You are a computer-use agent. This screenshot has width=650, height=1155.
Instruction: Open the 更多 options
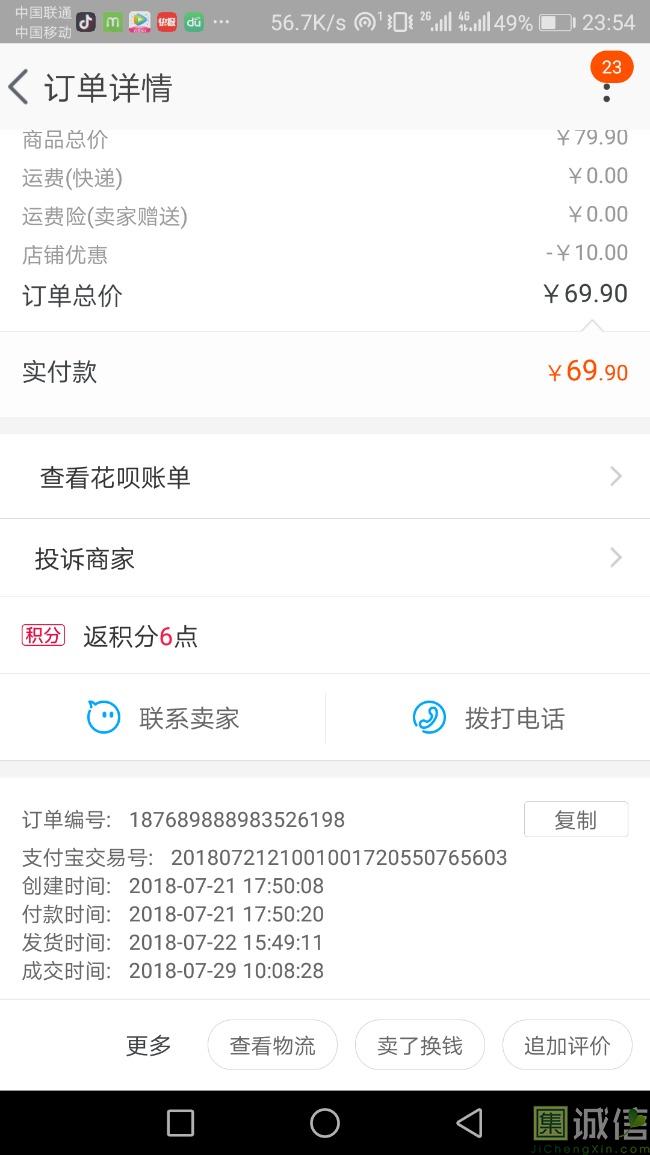(149, 1046)
